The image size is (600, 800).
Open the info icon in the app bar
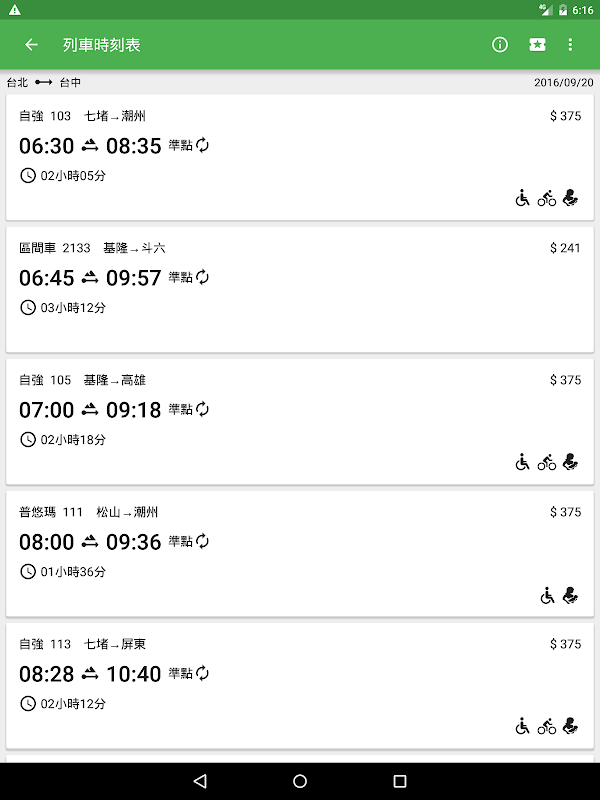(500, 45)
